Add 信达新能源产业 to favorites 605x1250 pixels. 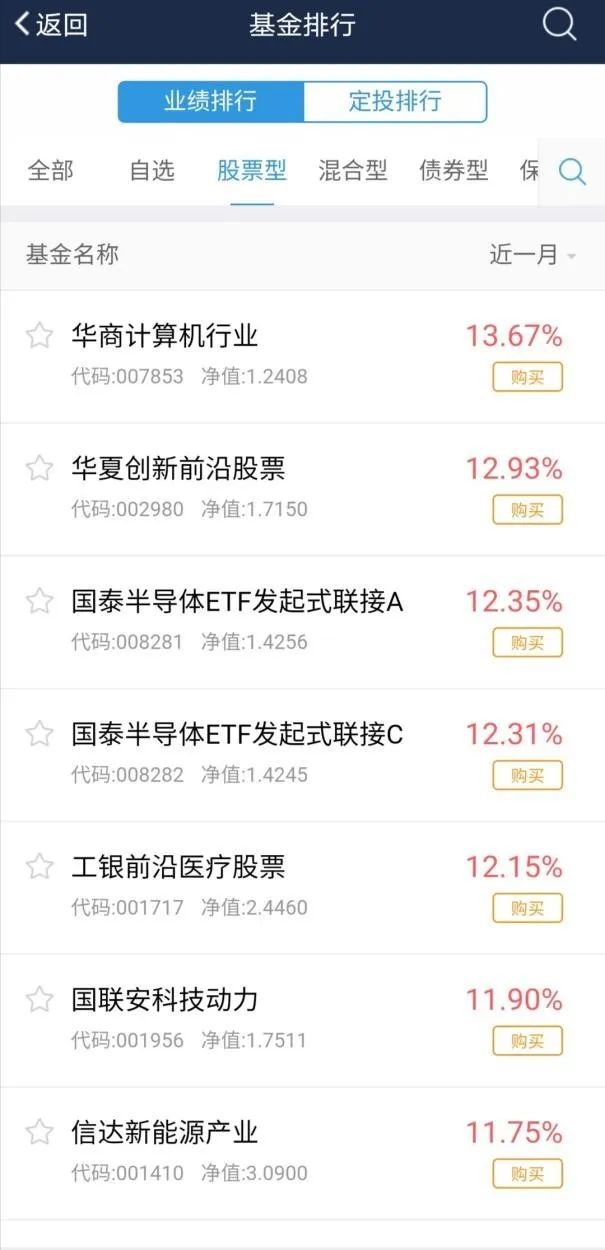[x=39, y=1132]
